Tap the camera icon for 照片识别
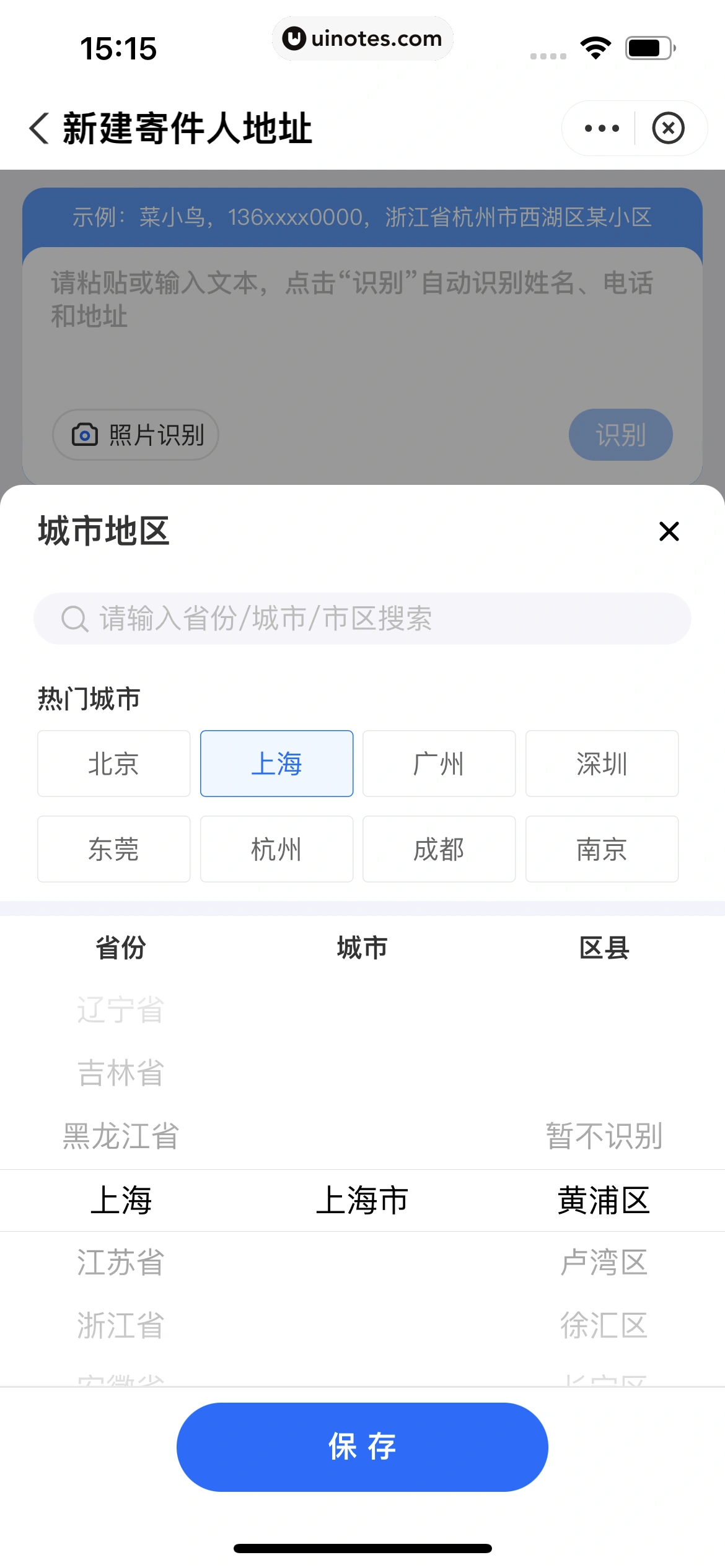The width and height of the screenshot is (725, 1568). pos(85,435)
